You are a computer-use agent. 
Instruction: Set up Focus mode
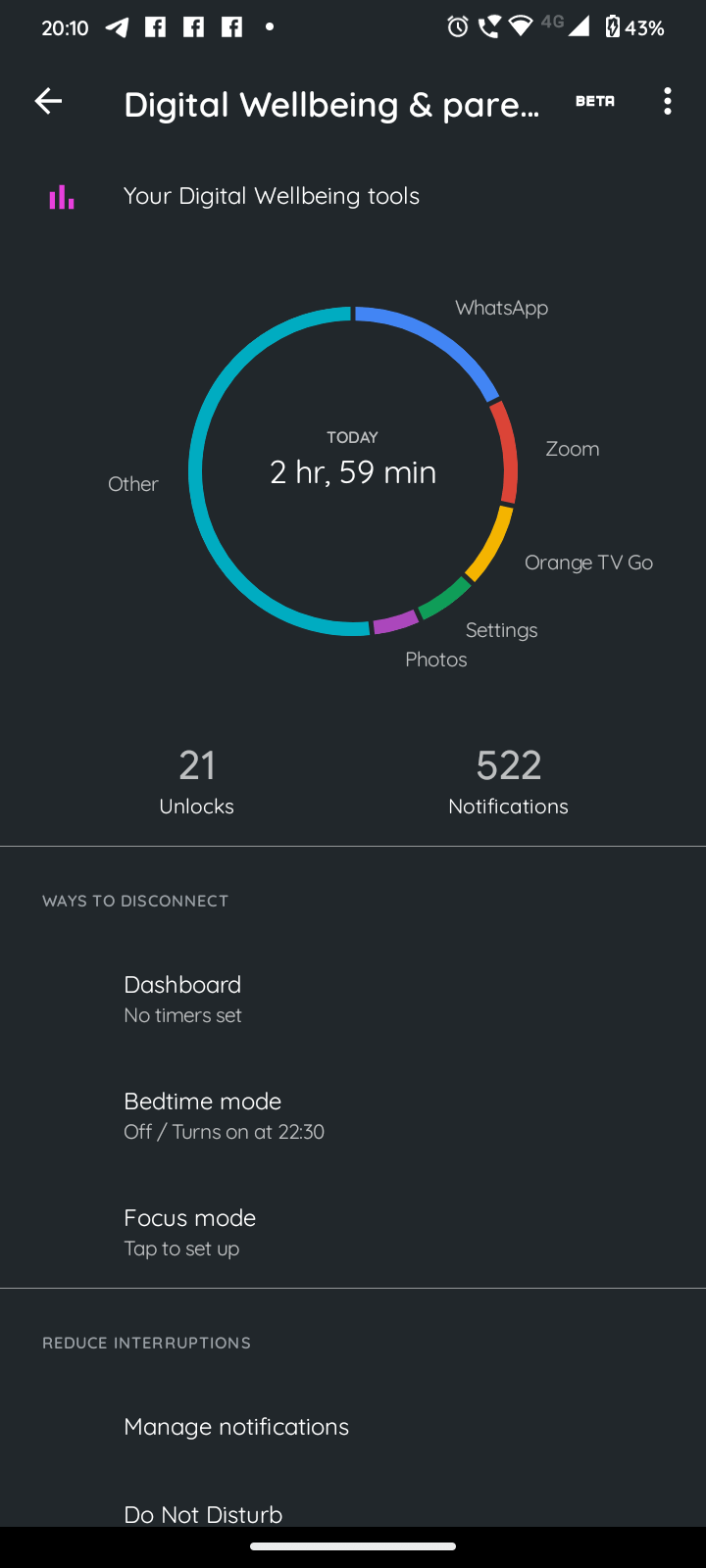[x=353, y=1232]
